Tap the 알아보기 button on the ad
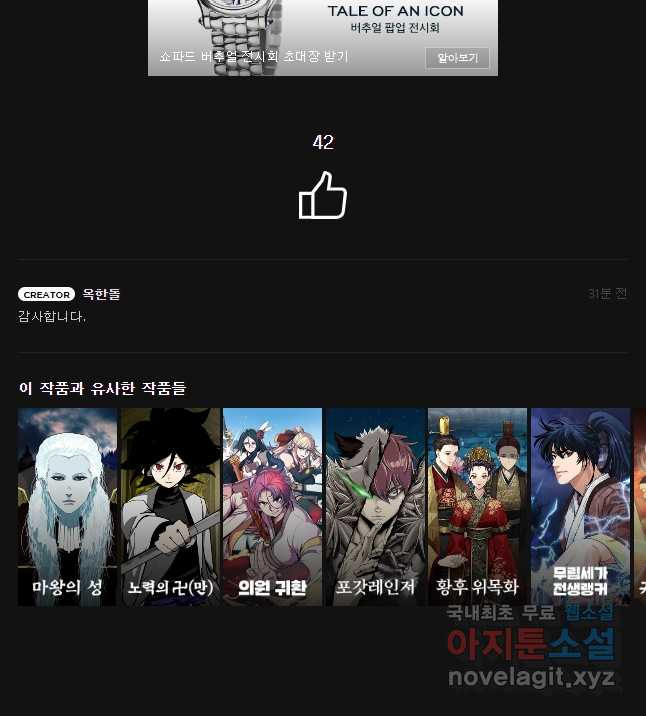 pyautogui.click(x=457, y=58)
